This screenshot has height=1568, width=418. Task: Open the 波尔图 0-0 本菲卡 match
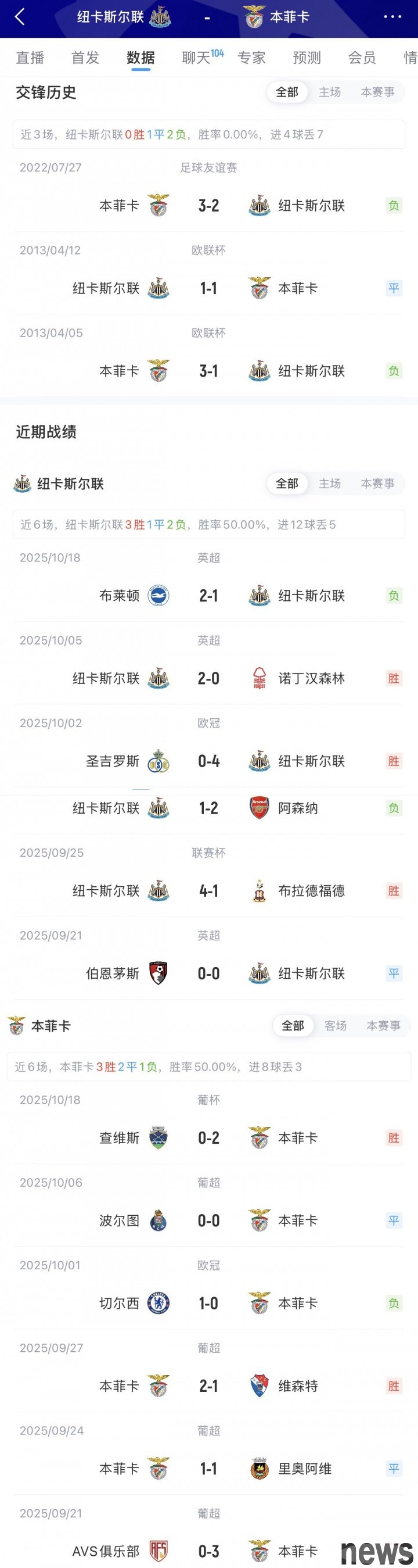coord(208,1221)
